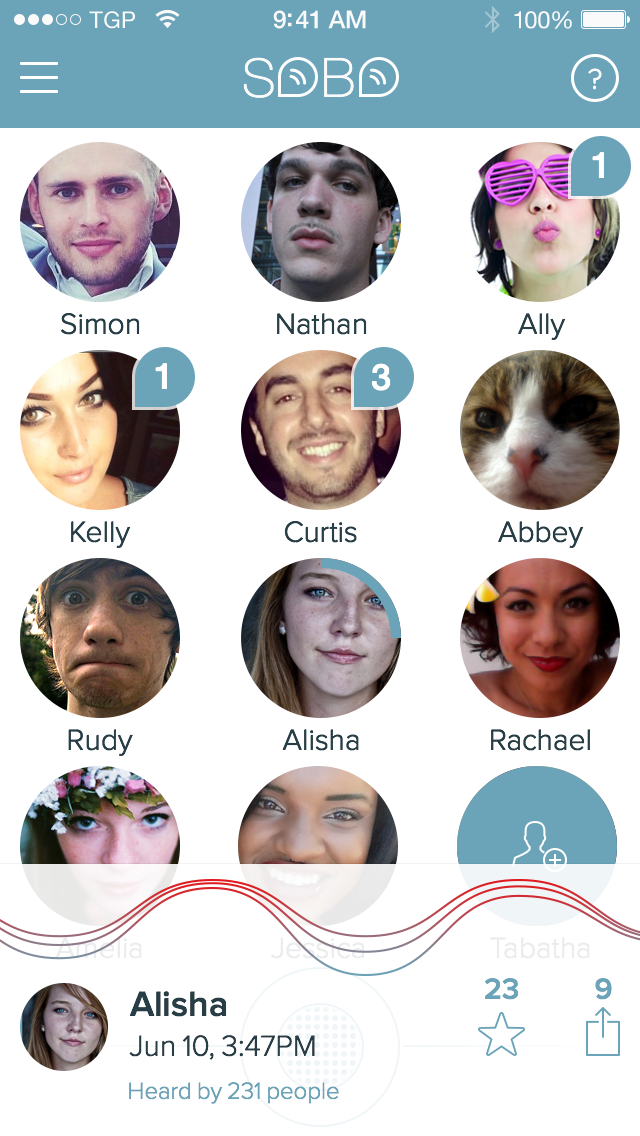Open the help question mark icon
The height and width of the screenshot is (1136, 640).
(x=594, y=78)
